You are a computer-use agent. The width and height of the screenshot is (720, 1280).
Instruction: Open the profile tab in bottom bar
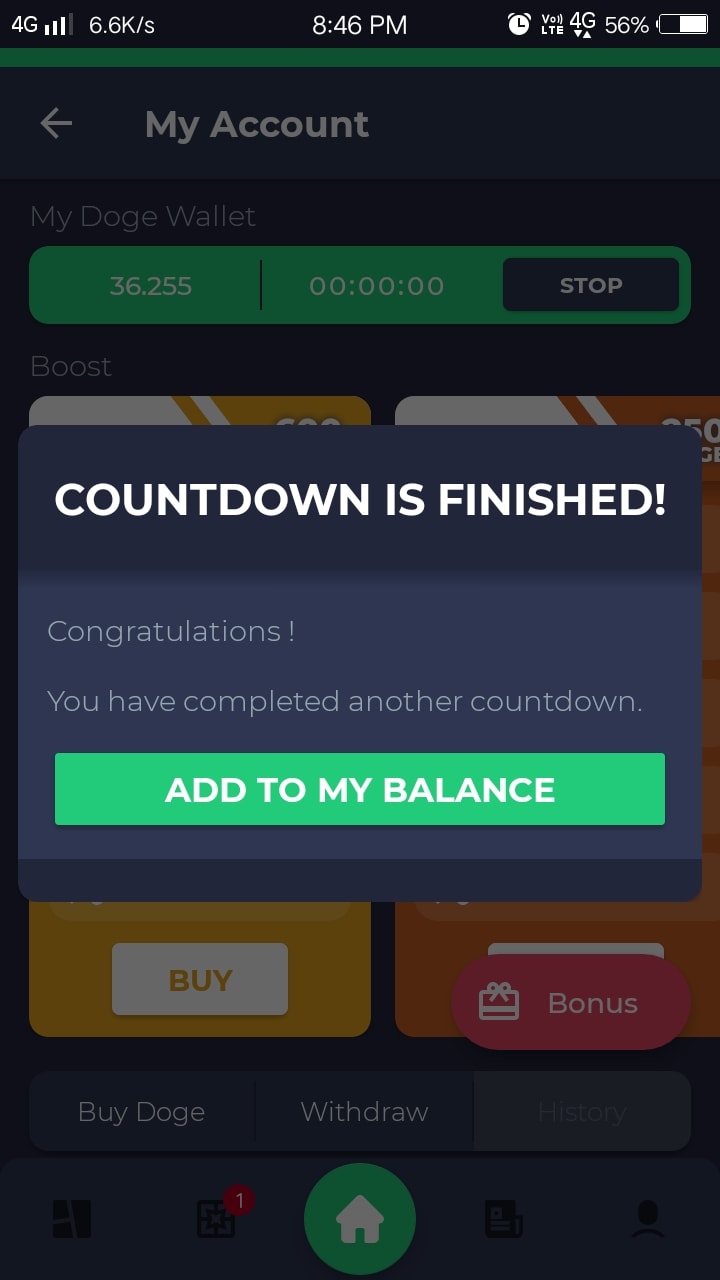click(648, 1220)
